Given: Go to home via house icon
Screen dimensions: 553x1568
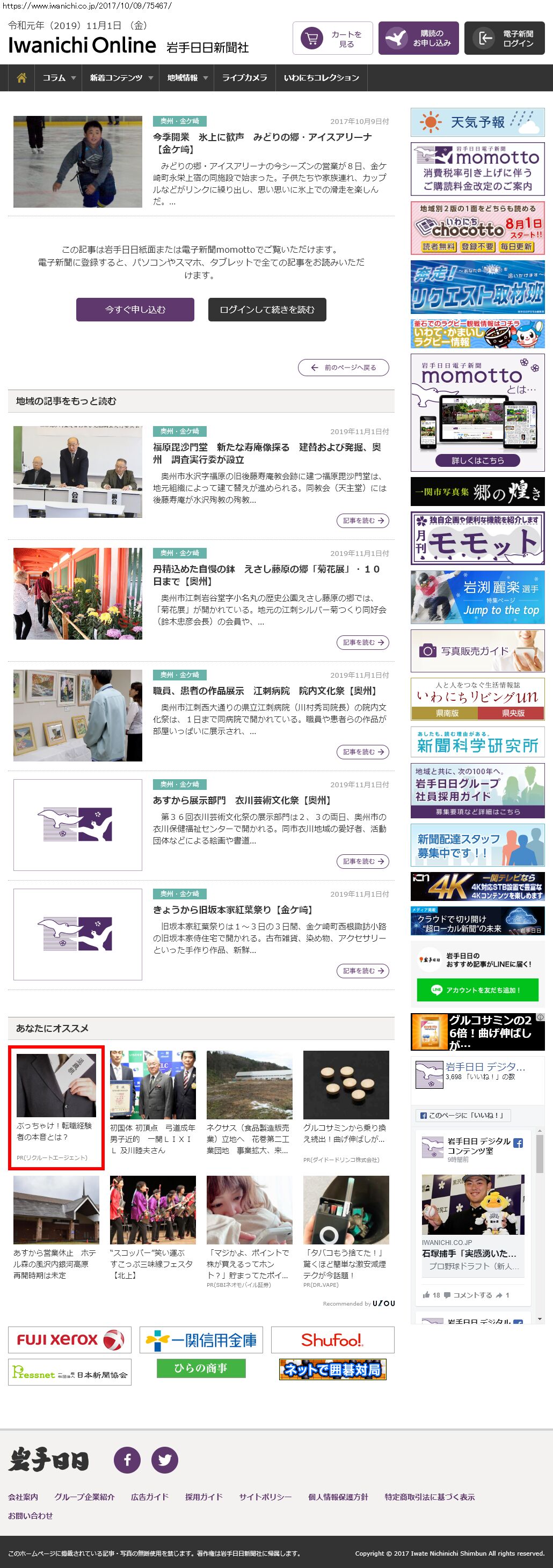Looking at the screenshot, I should (x=21, y=78).
